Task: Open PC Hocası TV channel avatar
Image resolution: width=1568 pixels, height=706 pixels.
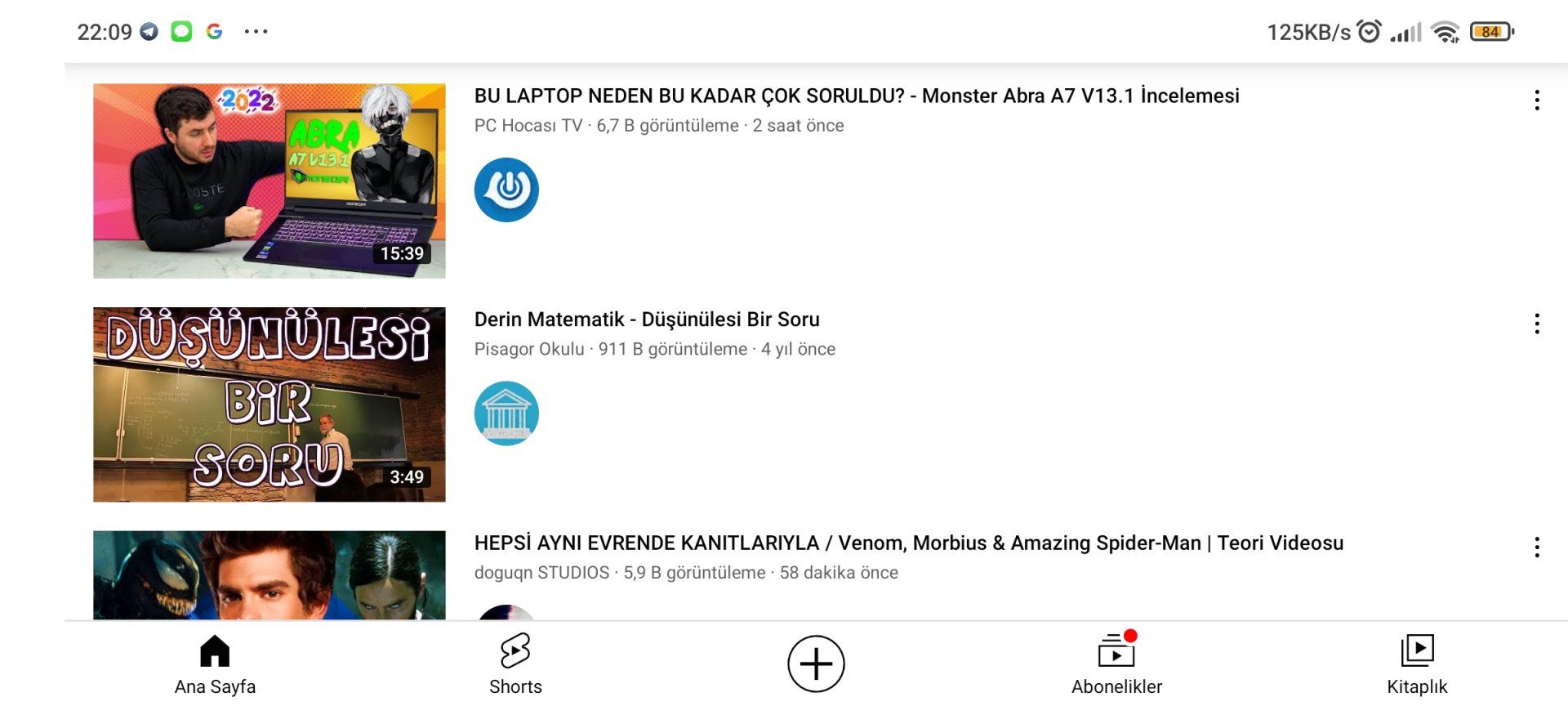Action: 506,190
